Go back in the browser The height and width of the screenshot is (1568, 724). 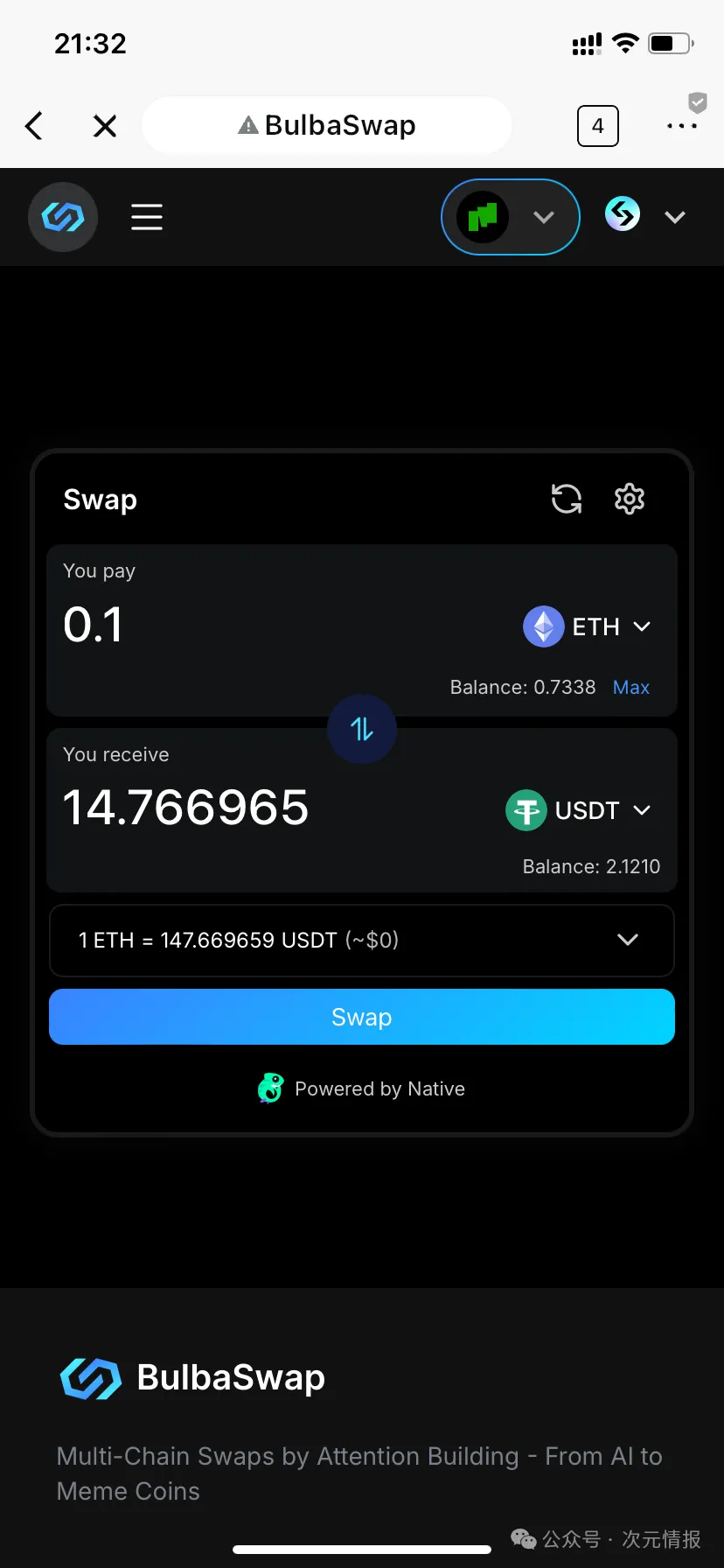[34, 126]
